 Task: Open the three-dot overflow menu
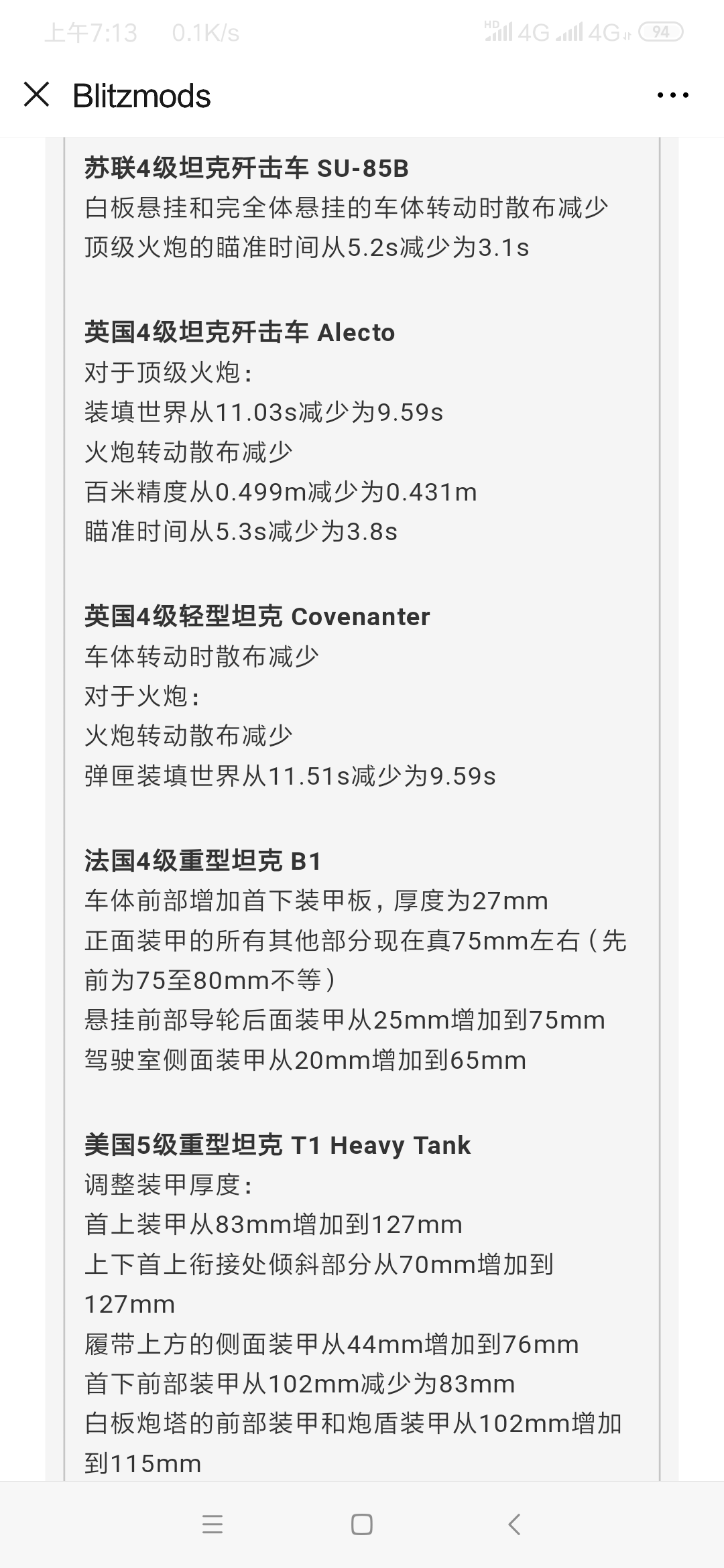pos(673,95)
